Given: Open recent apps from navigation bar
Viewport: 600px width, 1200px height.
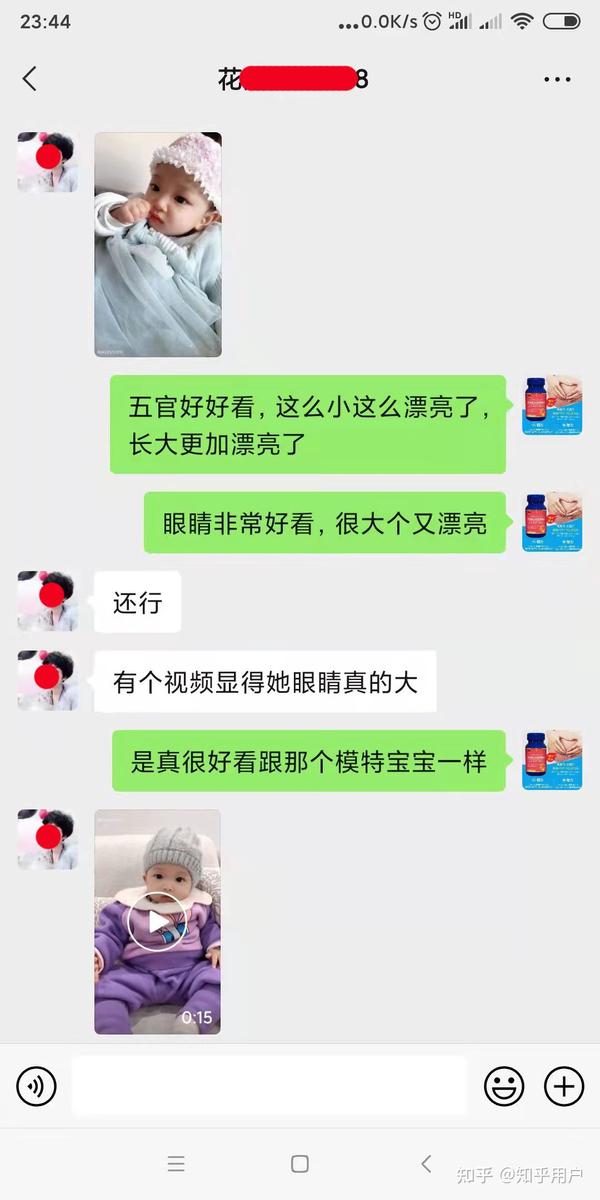Looking at the screenshot, I should click(176, 1163).
